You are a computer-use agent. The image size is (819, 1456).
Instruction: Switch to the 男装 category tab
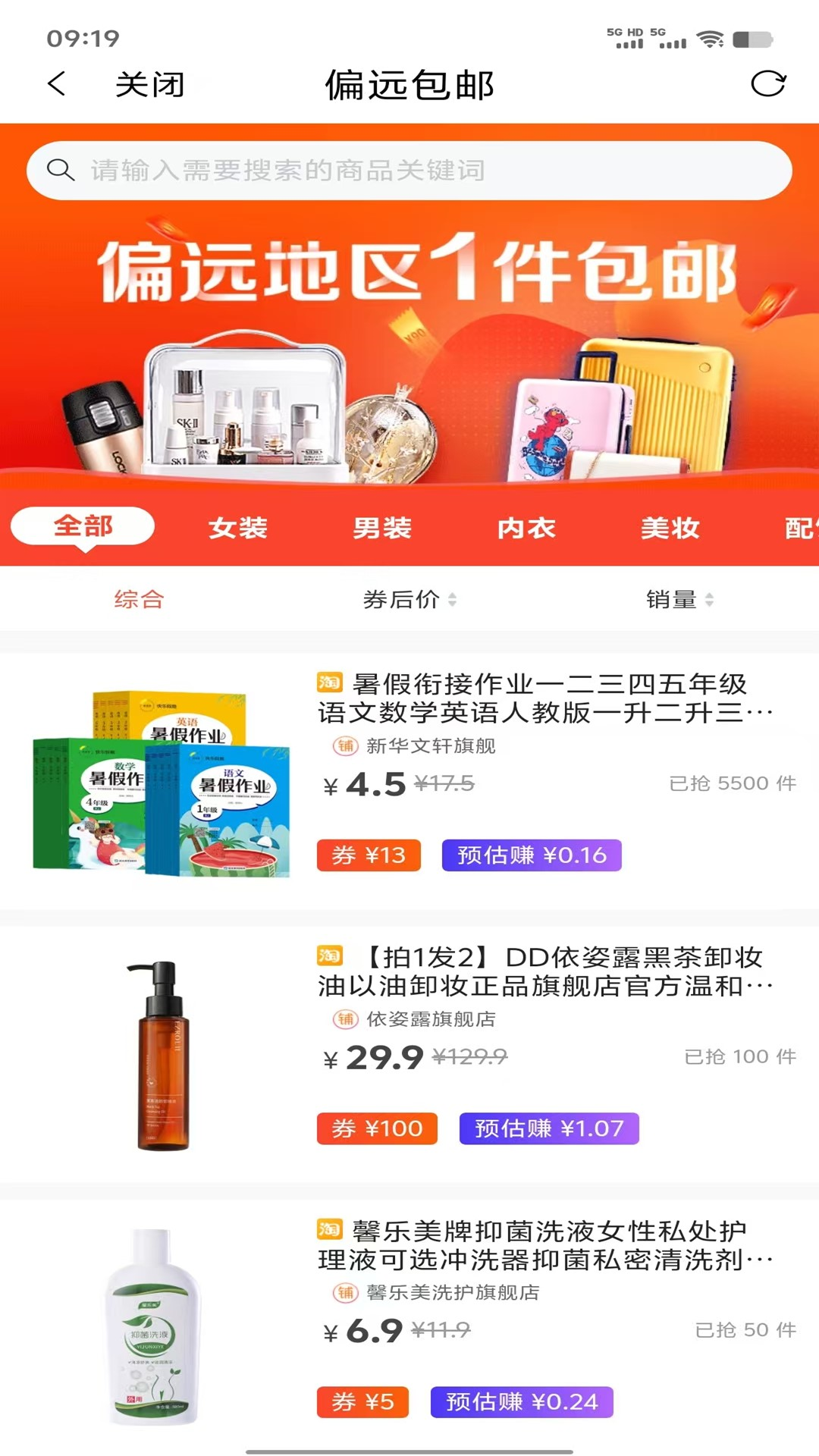coord(381,527)
